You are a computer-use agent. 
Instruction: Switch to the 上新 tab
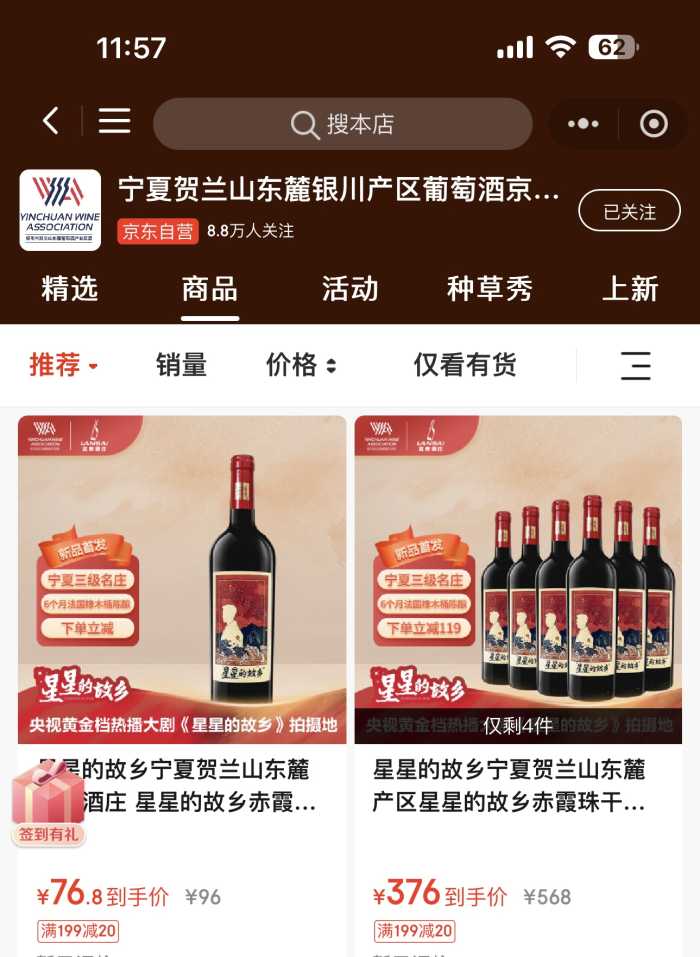630,289
